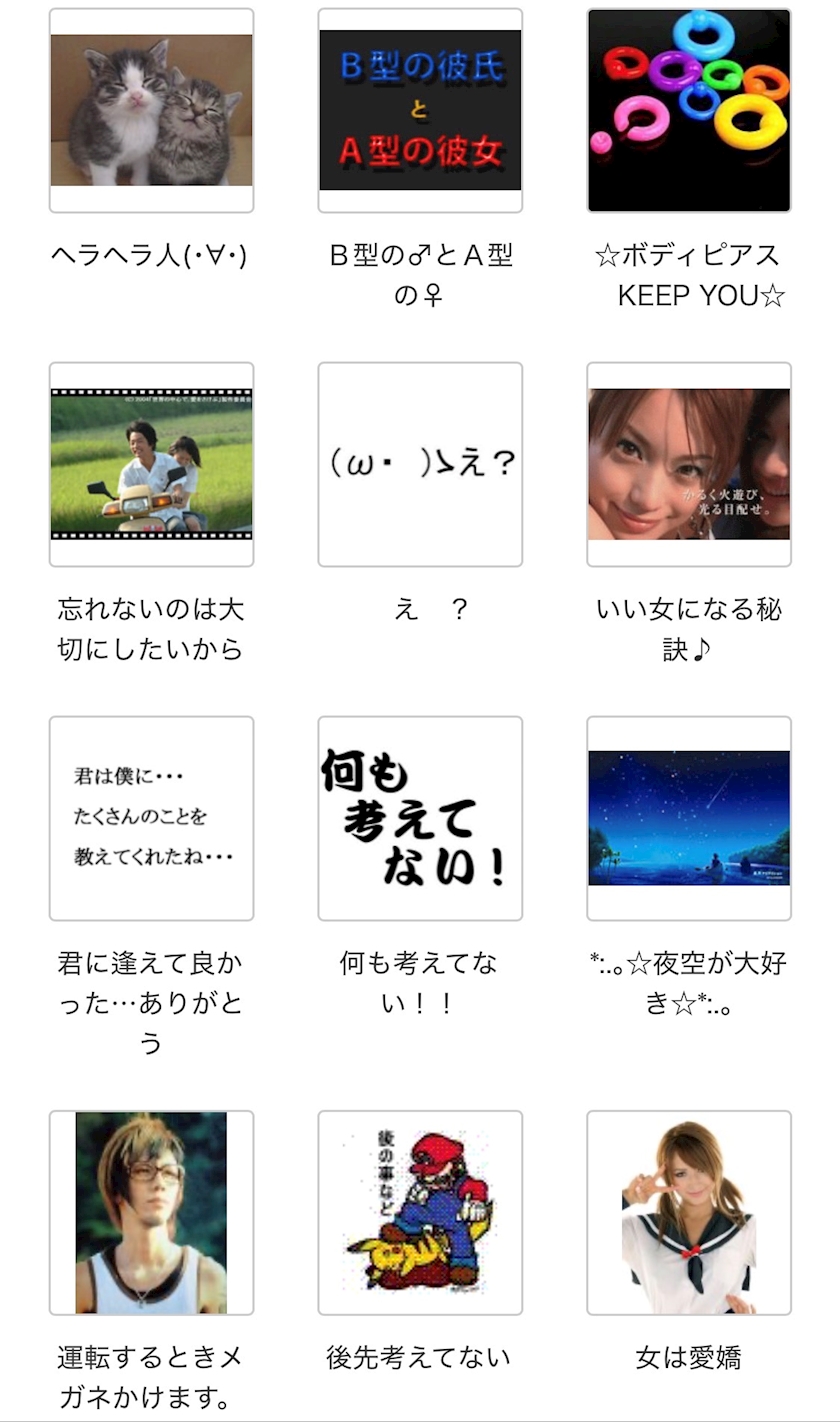The width and height of the screenshot is (840, 1422).
Task: Open 後先考えてない Mario tile
Action: tap(420, 1212)
